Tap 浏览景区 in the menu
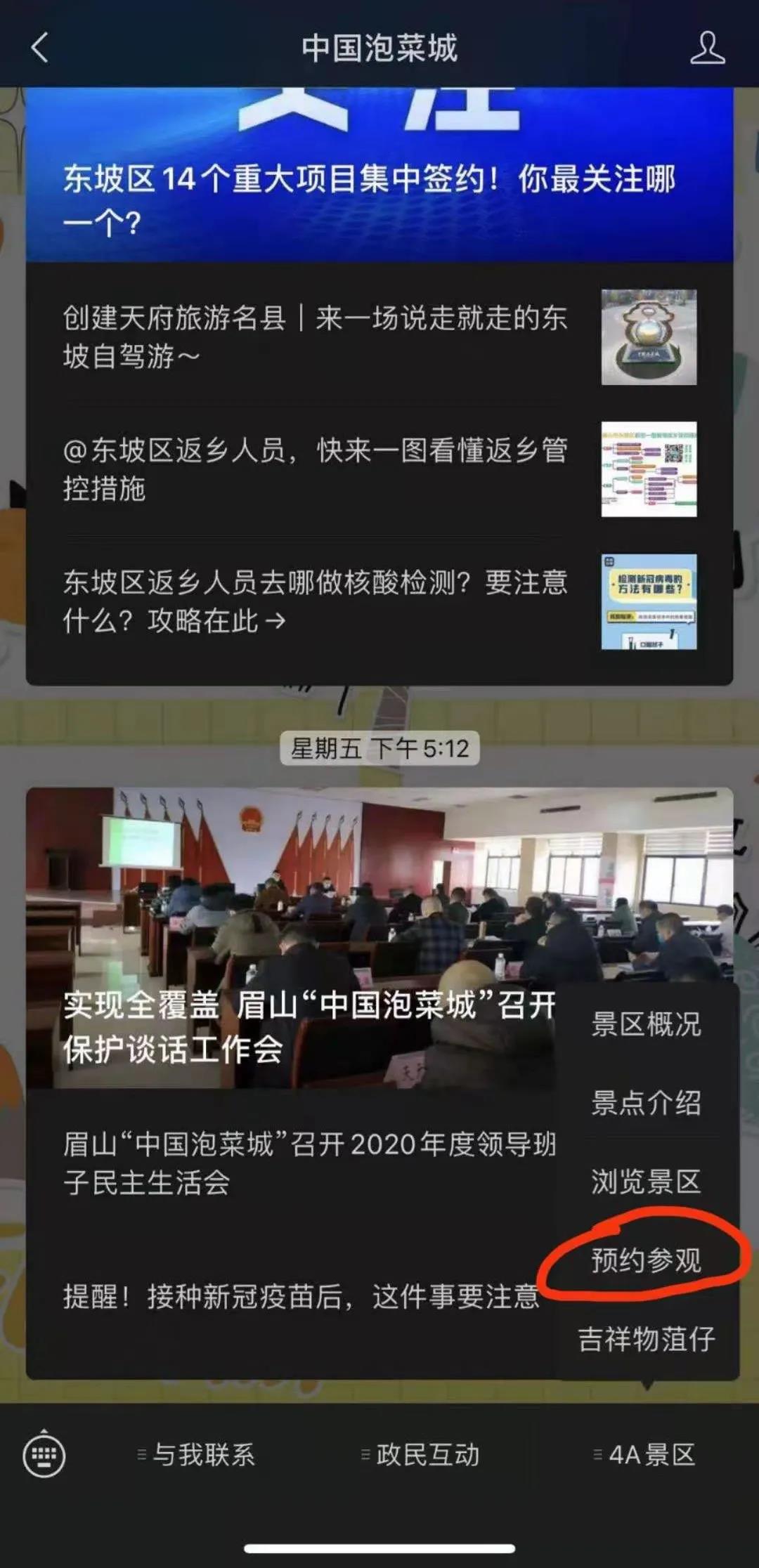This screenshot has height=1568, width=759. tap(646, 1182)
